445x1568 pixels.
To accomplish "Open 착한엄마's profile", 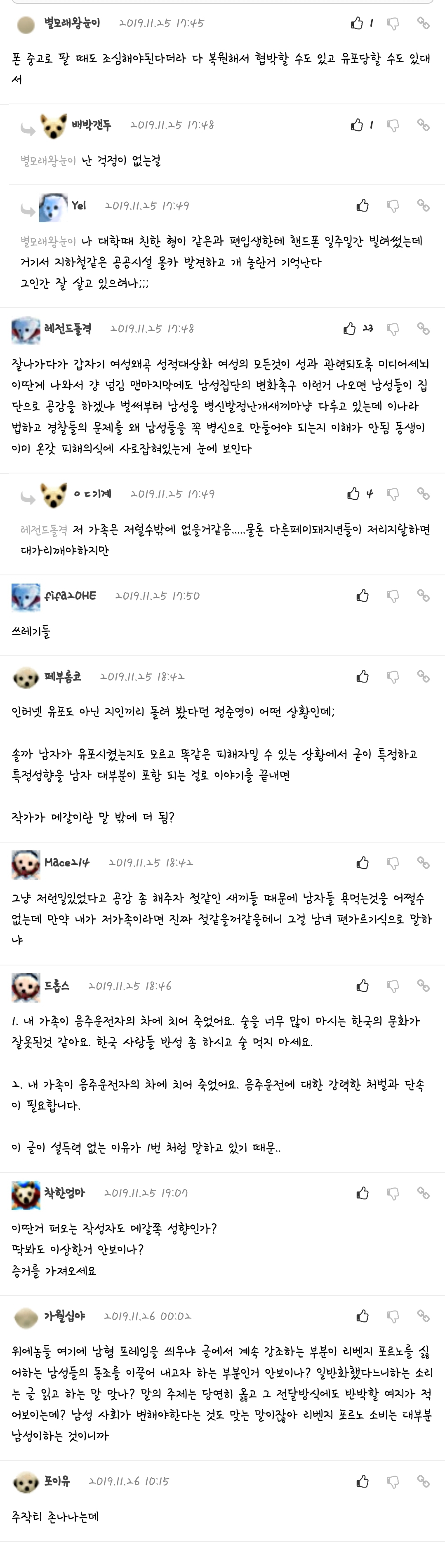I will coord(64,1193).
